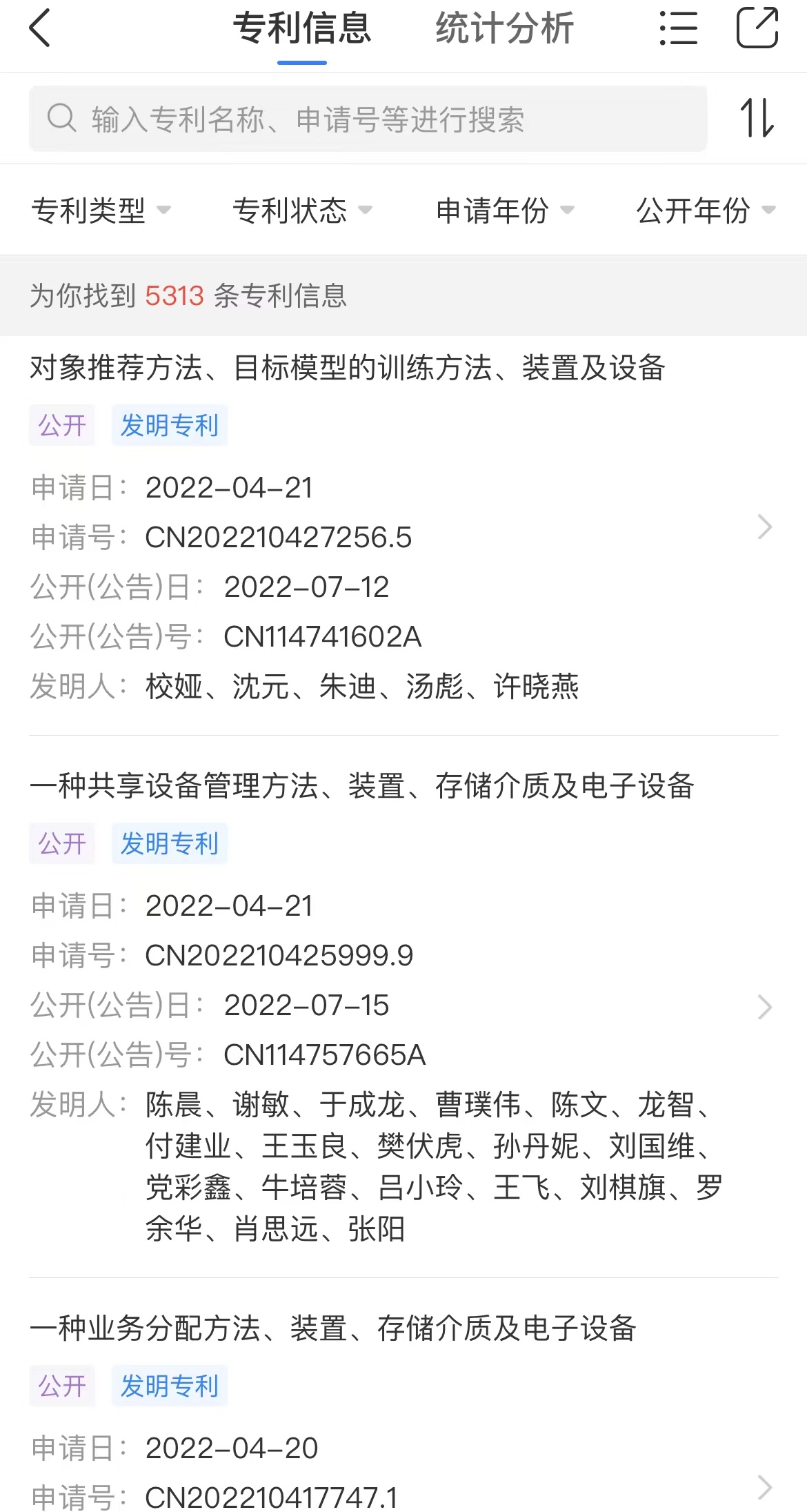This screenshot has height=1512, width=807.
Task: Select the 专利信息 tab
Action: (302, 28)
